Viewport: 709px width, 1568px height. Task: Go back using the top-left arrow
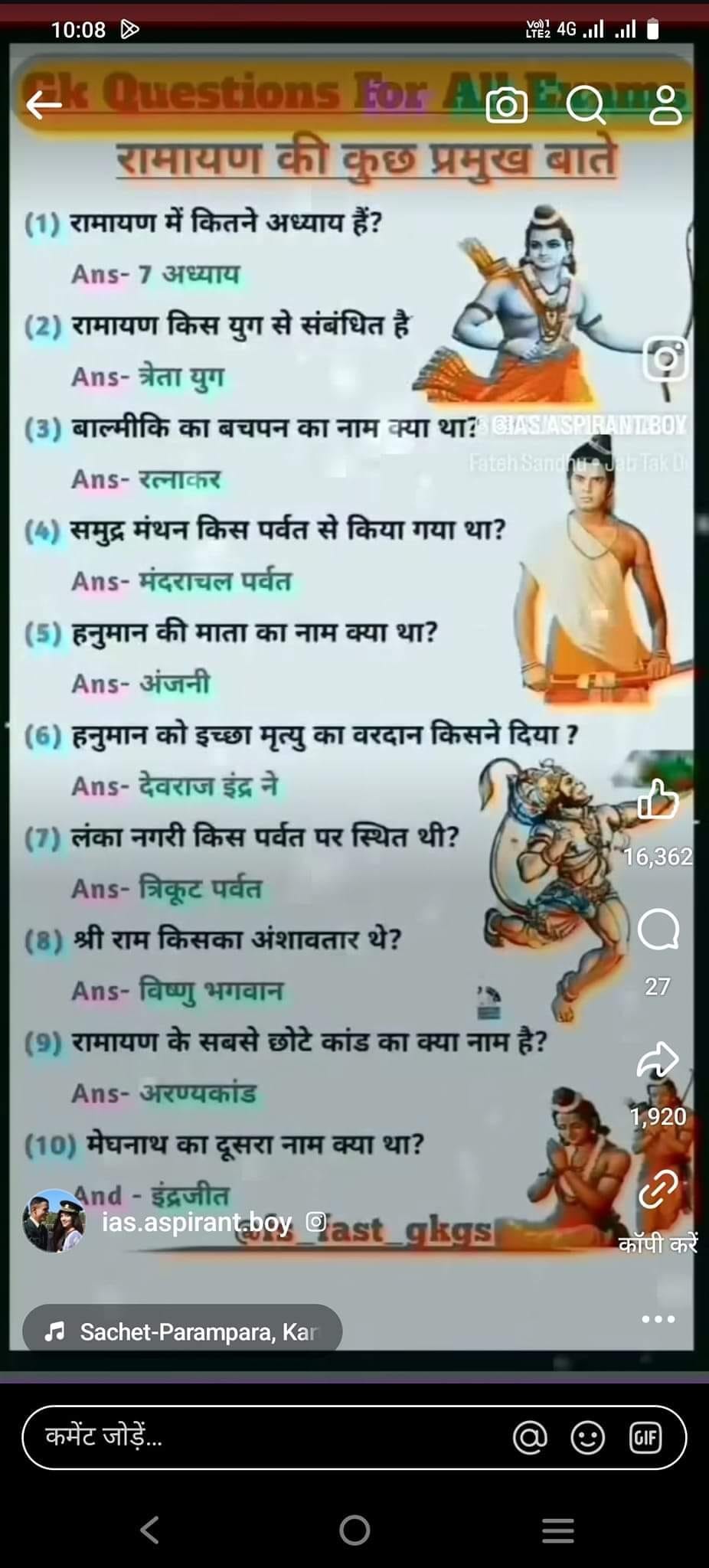point(44,105)
